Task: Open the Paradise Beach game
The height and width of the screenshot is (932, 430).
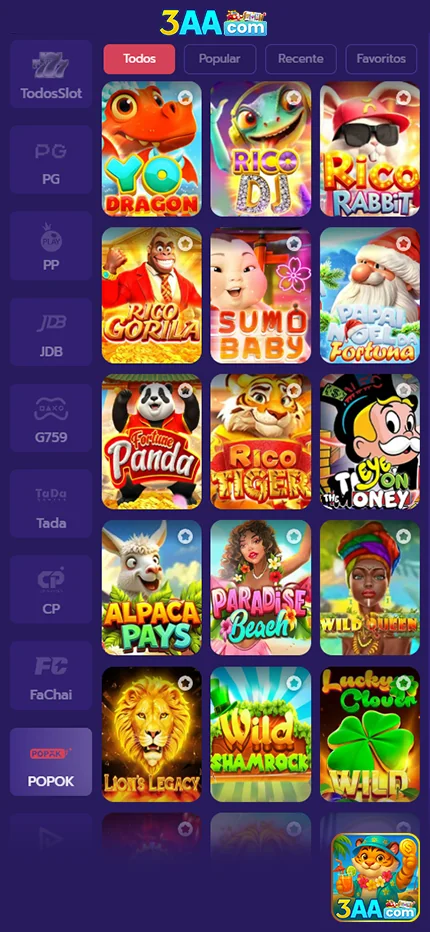Action: [260, 588]
